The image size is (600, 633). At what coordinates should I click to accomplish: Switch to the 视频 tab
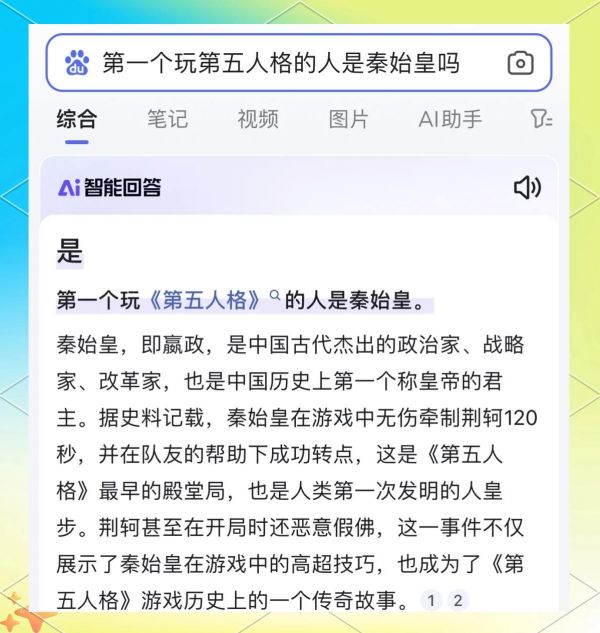pos(258,119)
